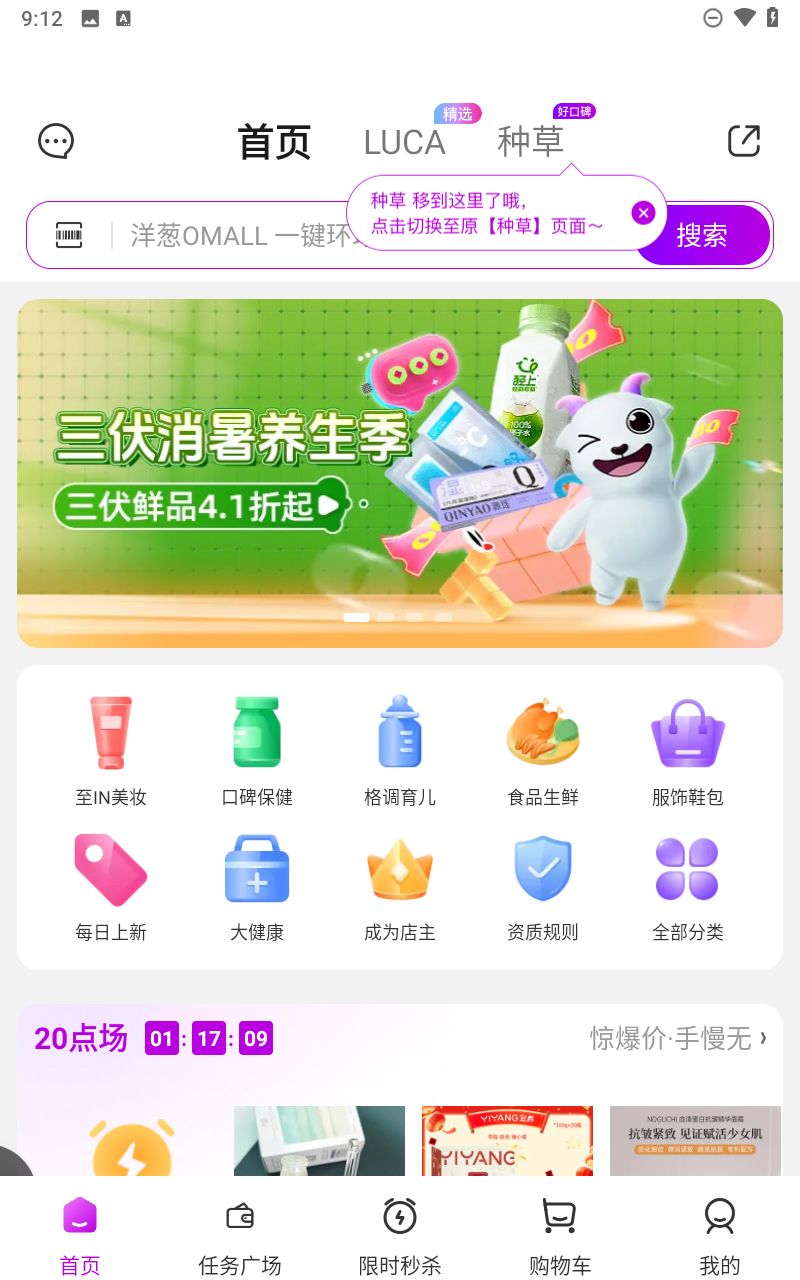Dismiss the 种草 tooltip bubble

pyautogui.click(x=644, y=212)
